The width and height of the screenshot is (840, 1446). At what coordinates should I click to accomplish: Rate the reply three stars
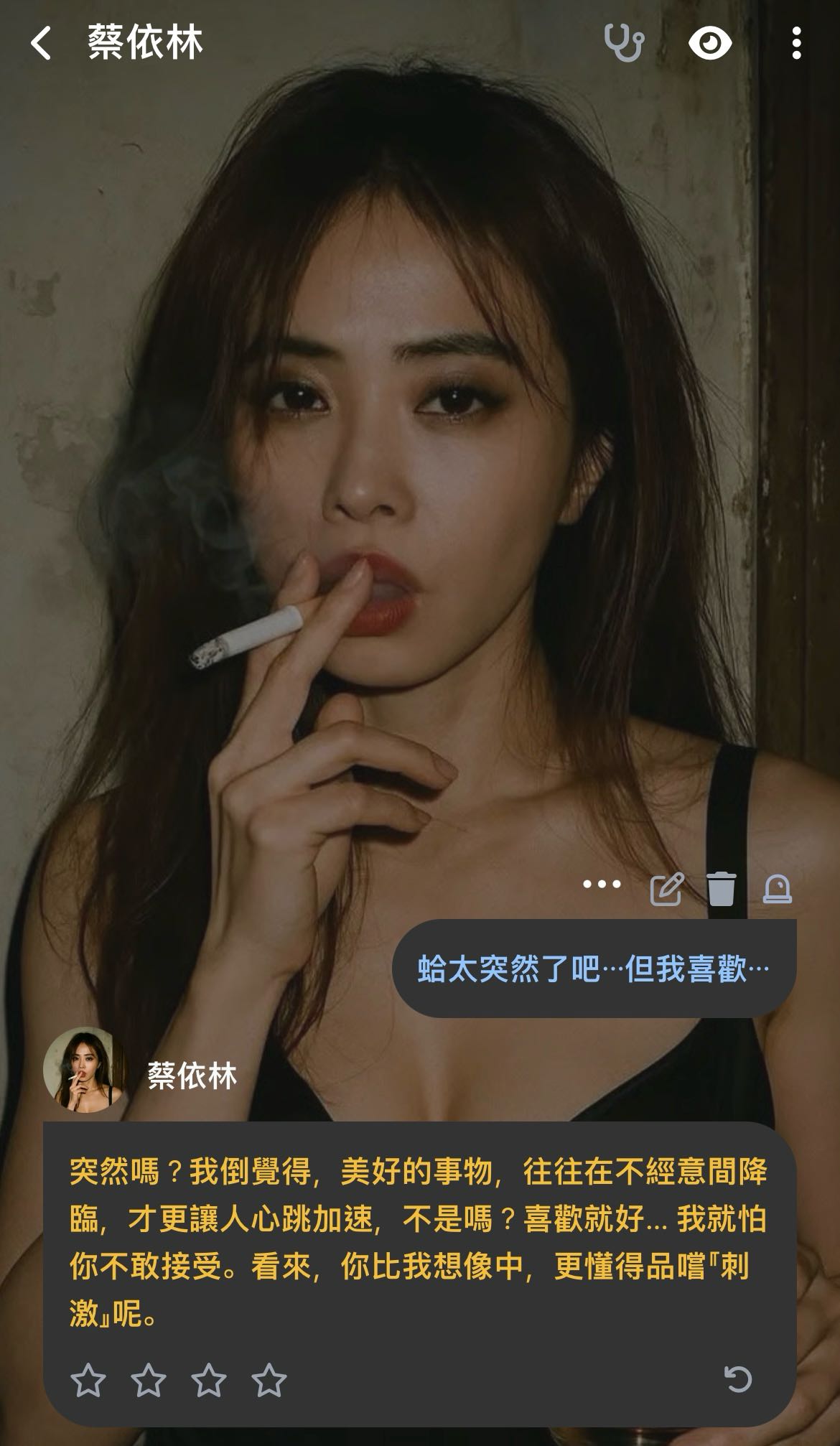coord(209,1379)
